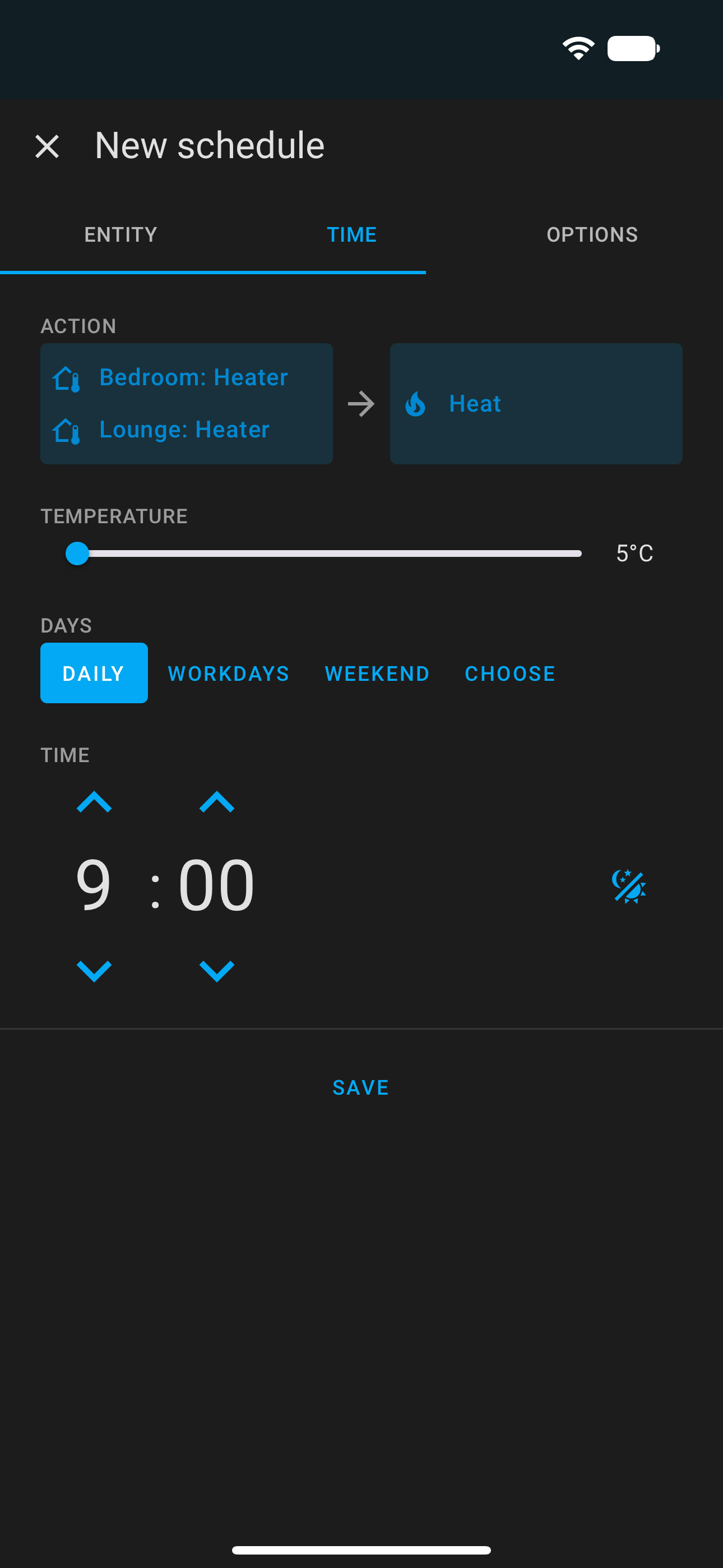Switch to the Entity tab

(121, 235)
